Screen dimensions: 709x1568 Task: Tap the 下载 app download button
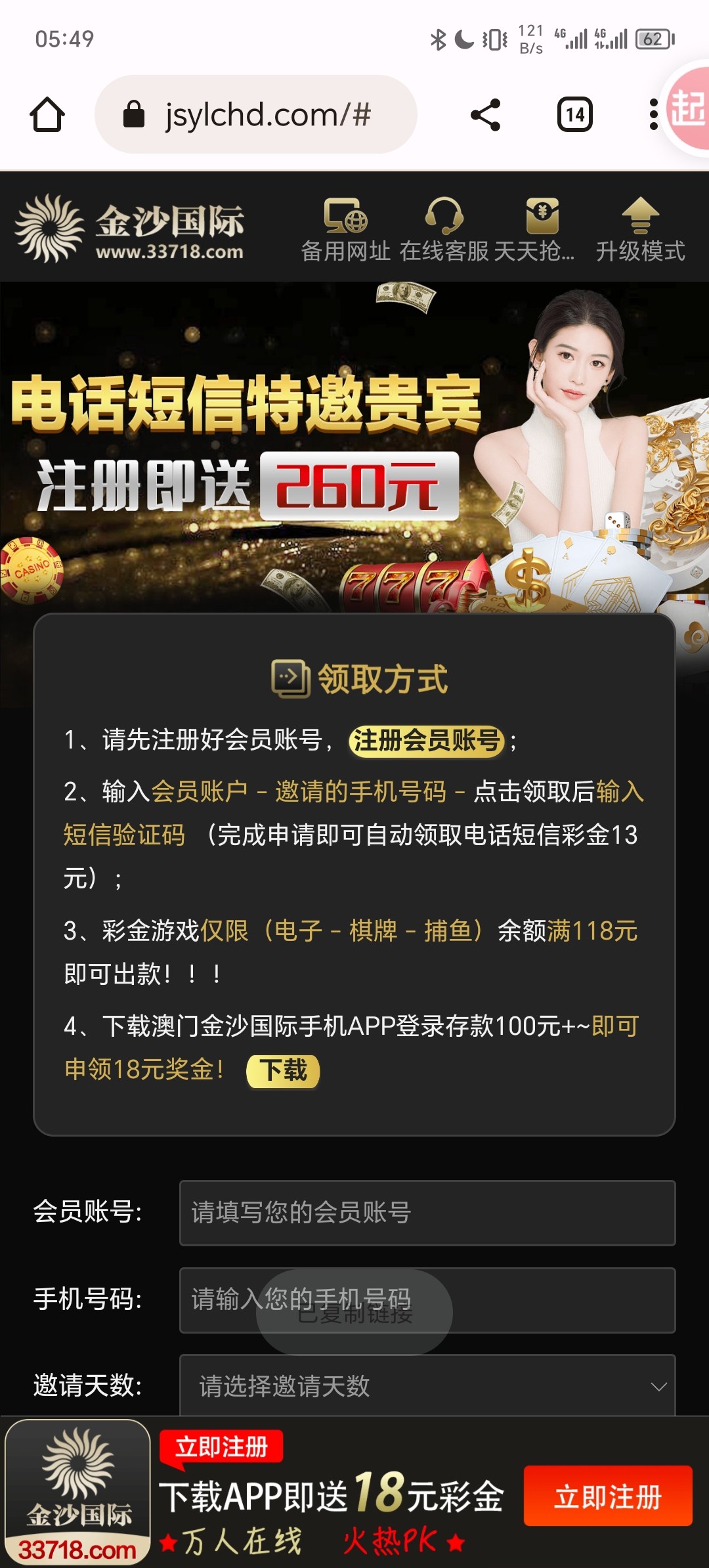[x=283, y=1071]
